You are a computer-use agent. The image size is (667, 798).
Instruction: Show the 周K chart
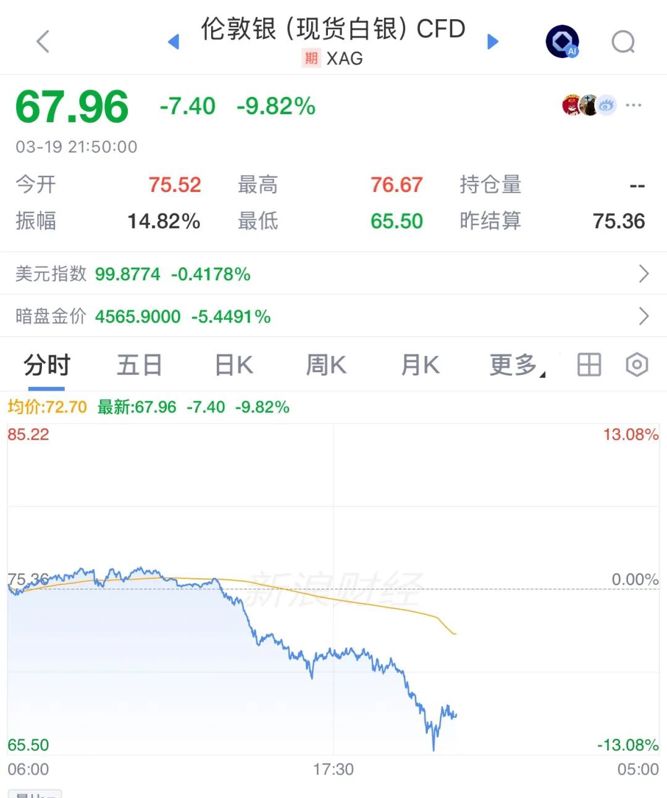326,366
